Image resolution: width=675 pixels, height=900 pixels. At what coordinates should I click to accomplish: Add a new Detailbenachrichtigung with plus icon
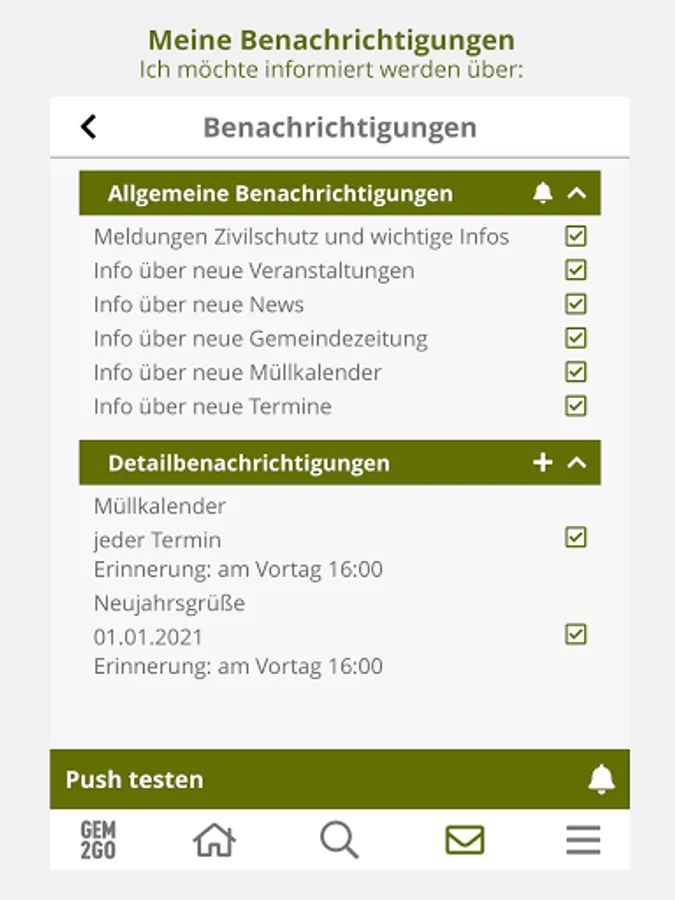coord(543,463)
